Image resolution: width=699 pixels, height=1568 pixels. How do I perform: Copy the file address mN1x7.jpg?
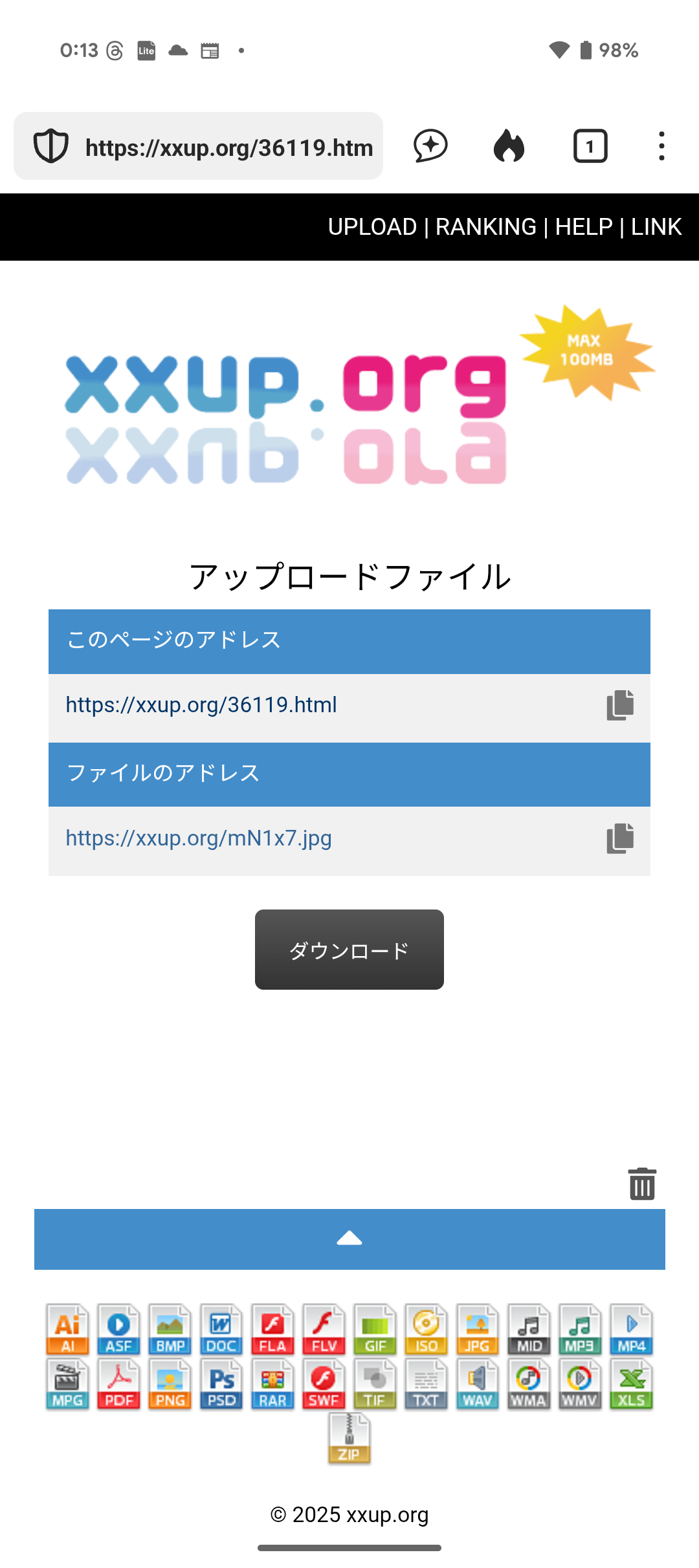point(619,839)
